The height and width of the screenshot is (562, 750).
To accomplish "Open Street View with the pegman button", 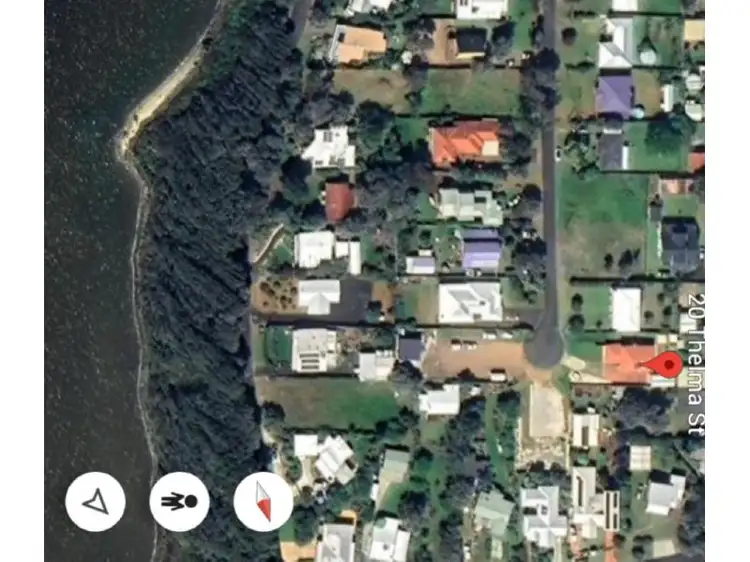I will pos(179,501).
